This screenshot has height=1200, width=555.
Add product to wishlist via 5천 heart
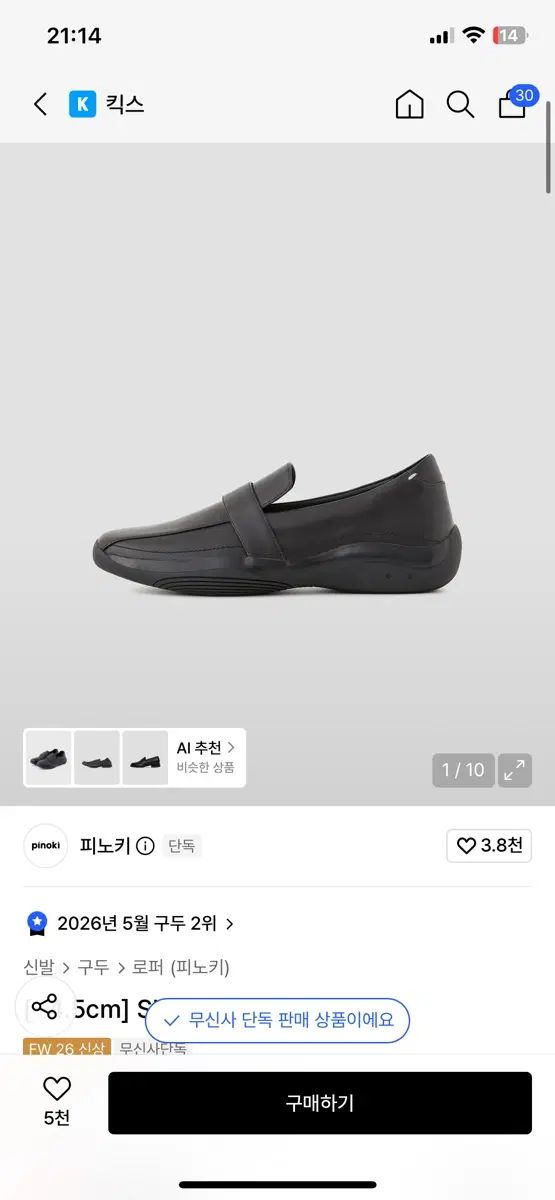click(57, 1101)
